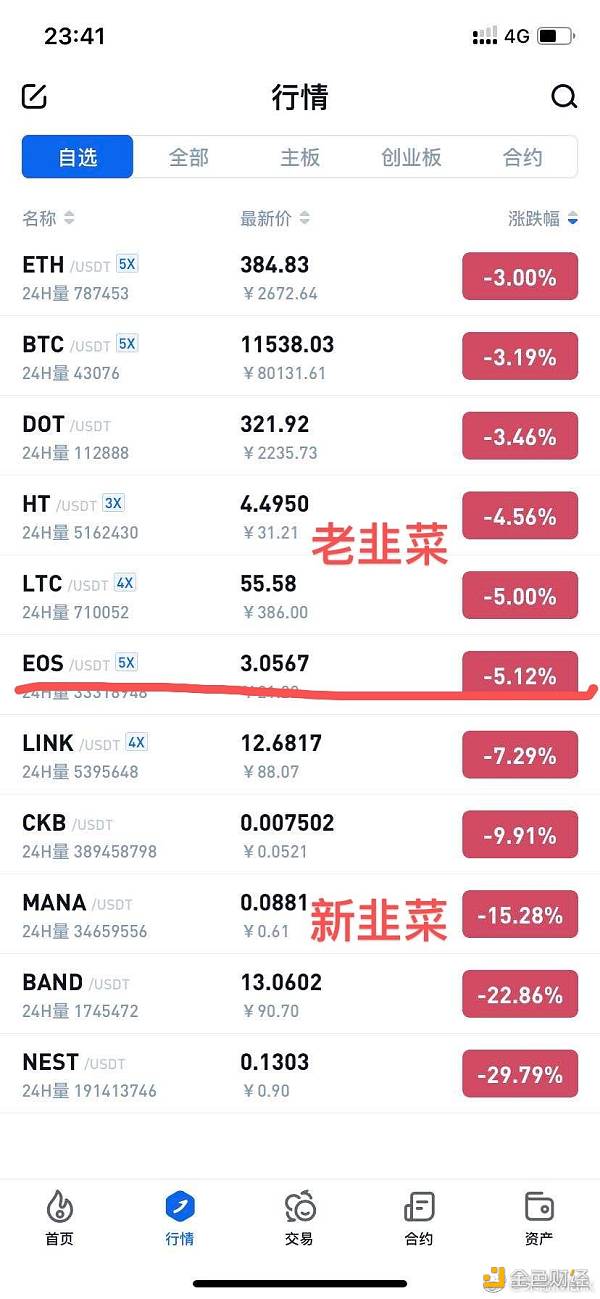The height and width of the screenshot is (1299, 600).
Task: Go to the 首页 bottom tab
Action: (x=59, y=1219)
